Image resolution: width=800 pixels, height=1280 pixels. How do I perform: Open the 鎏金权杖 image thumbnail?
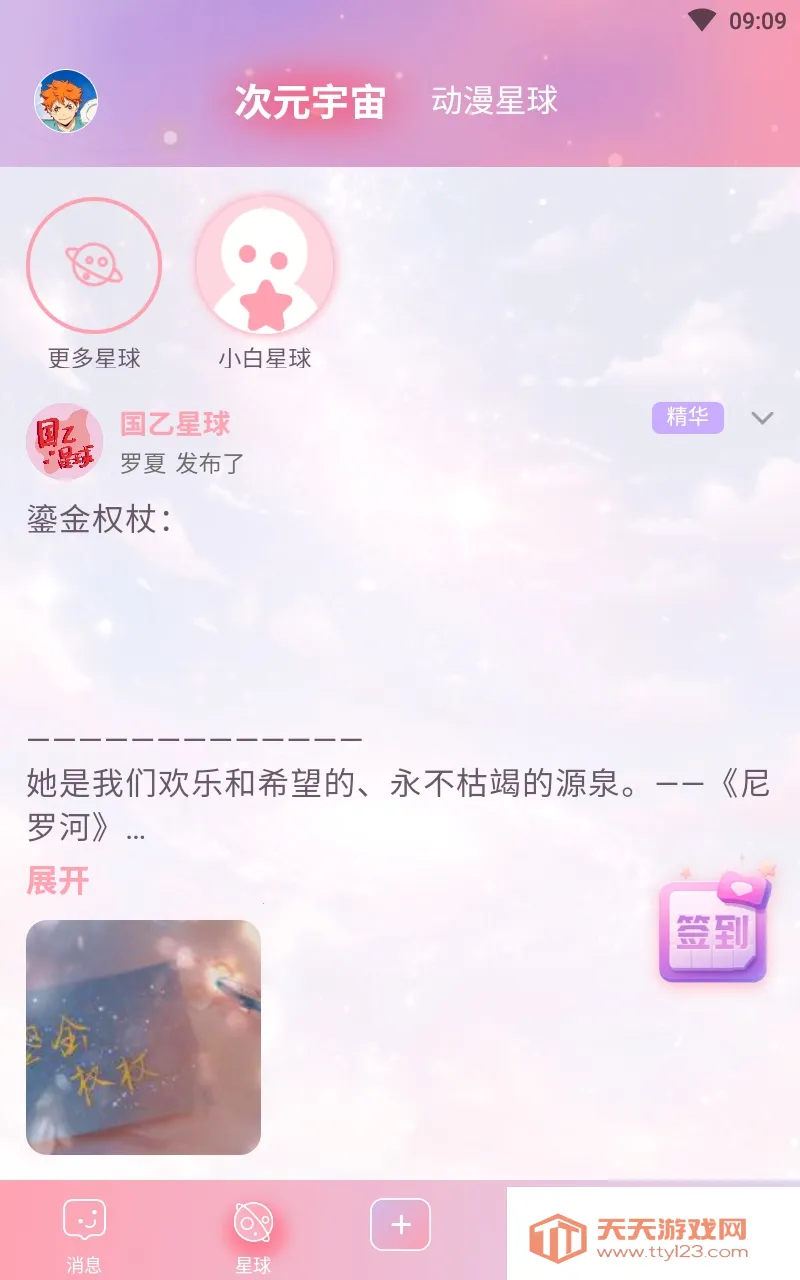pyautogui.click(x=143, y=1037)
